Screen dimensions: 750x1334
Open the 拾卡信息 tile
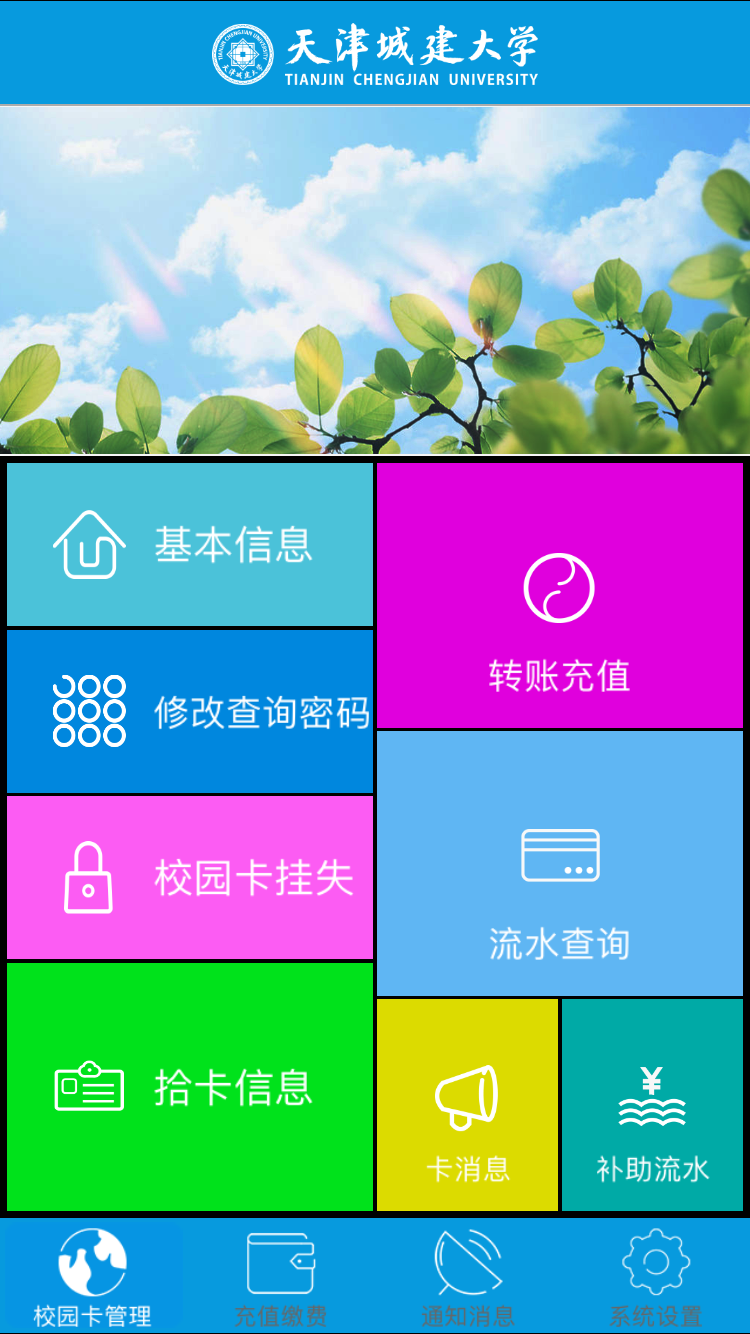point(190,1086)
